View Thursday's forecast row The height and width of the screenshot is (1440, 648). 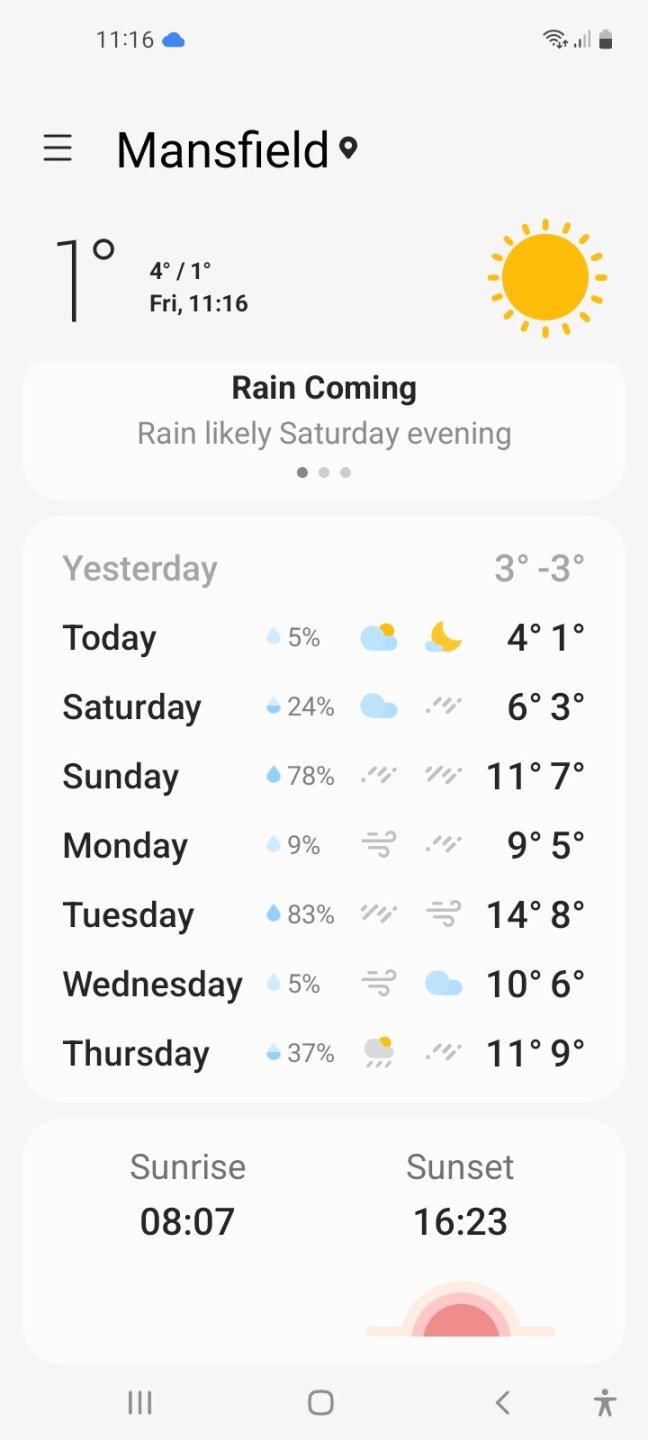coord(323,1053)
